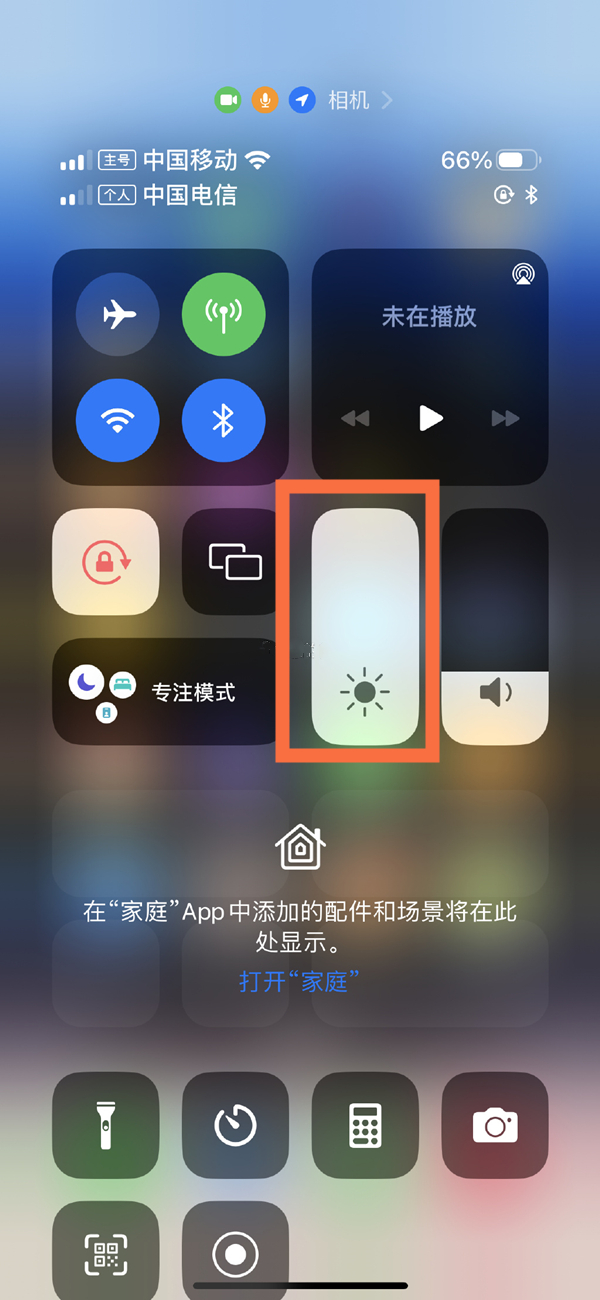Screen dimensions: 600x1300
Task: Adjust volume on the speaker slider
Action: (x=495, y=627)
